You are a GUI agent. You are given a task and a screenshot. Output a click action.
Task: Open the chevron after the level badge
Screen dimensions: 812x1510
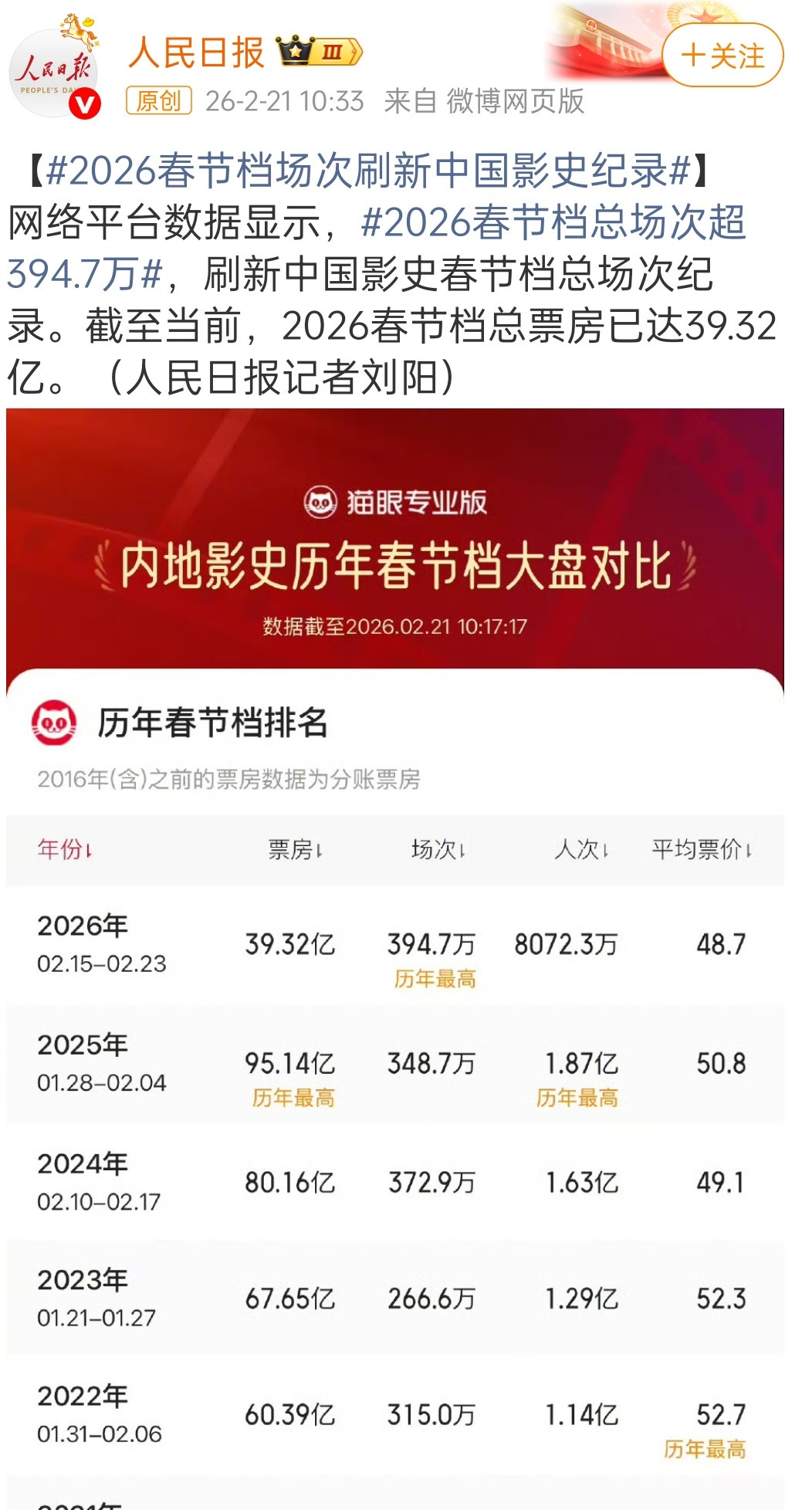tap(355, 50)
